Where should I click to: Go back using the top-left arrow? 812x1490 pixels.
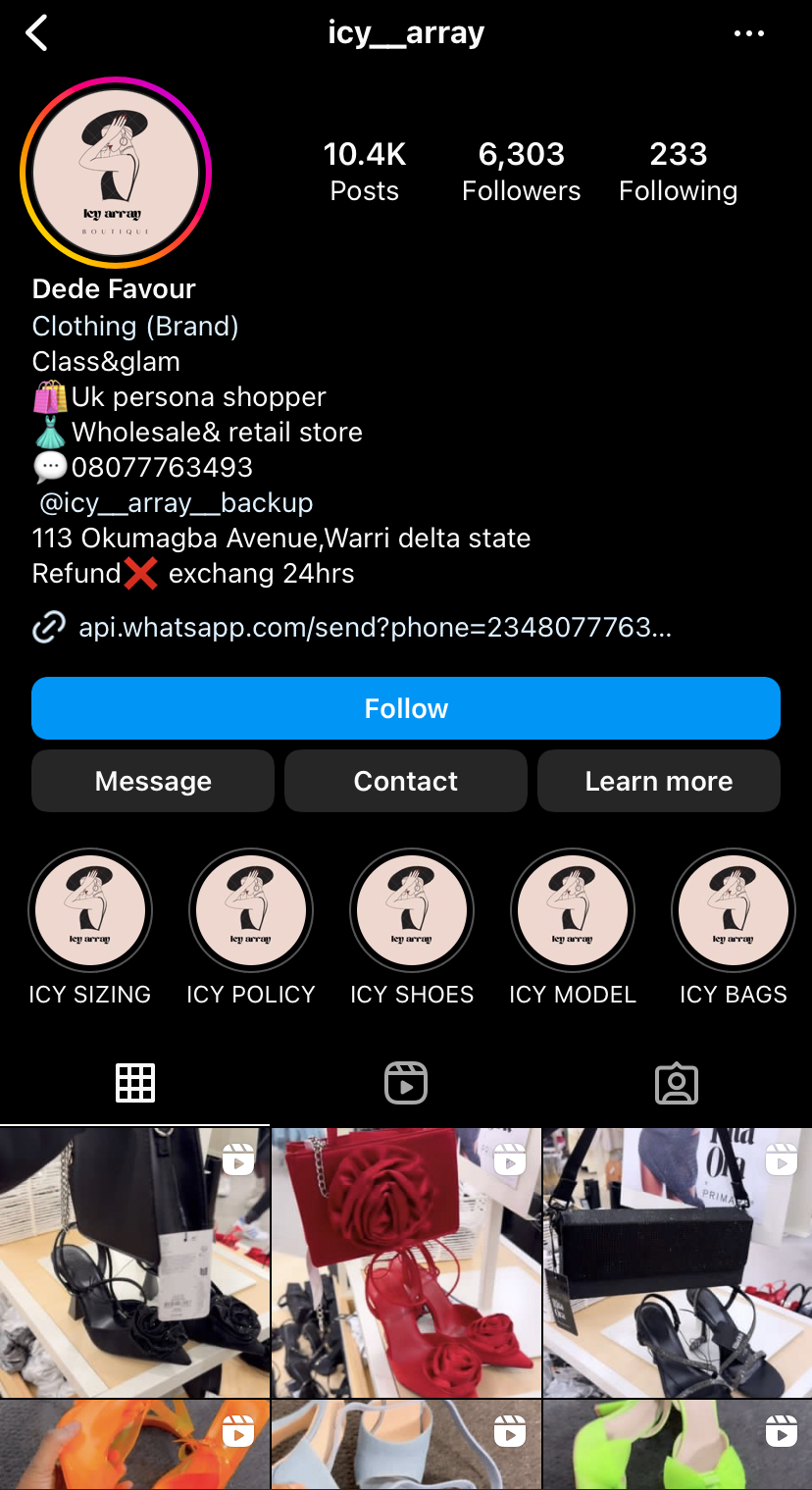point(37,33)
